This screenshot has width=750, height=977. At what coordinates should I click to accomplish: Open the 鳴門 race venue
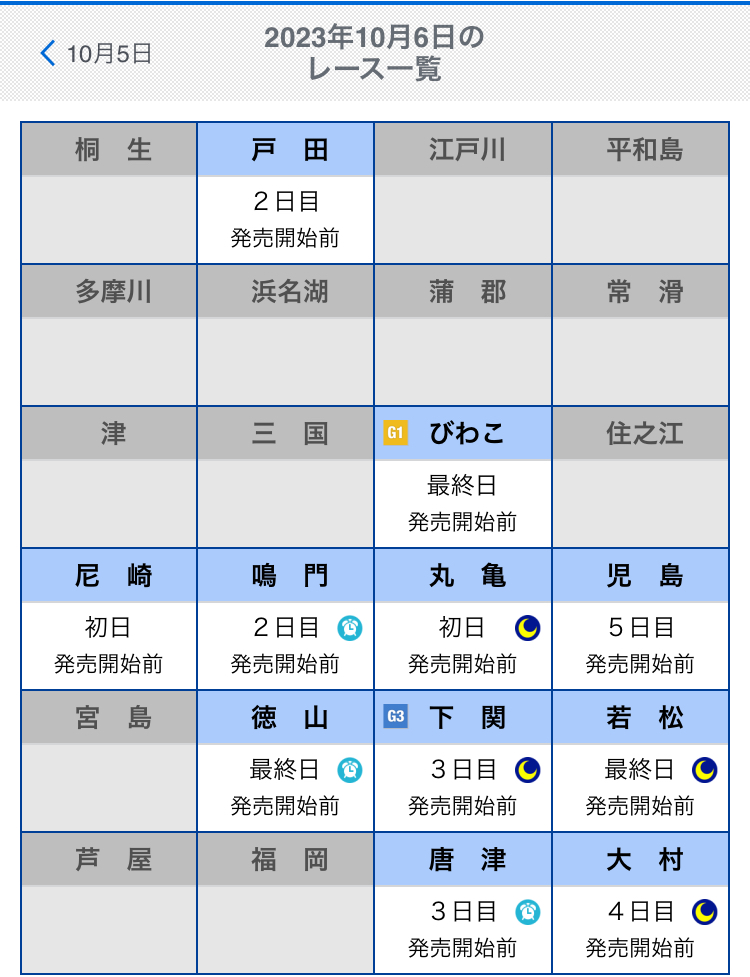click(x=286, y=619)
